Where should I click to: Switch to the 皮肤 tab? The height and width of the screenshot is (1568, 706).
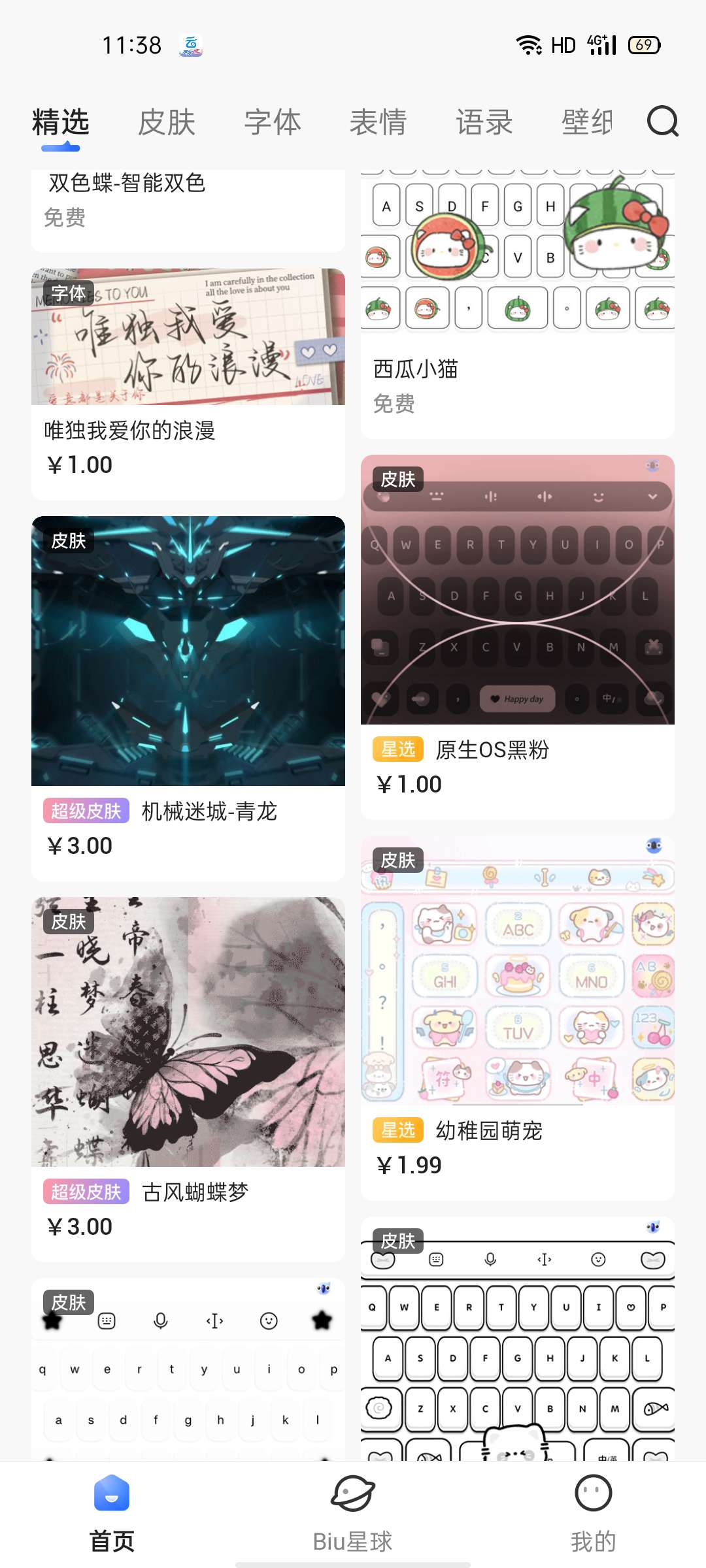167,122
